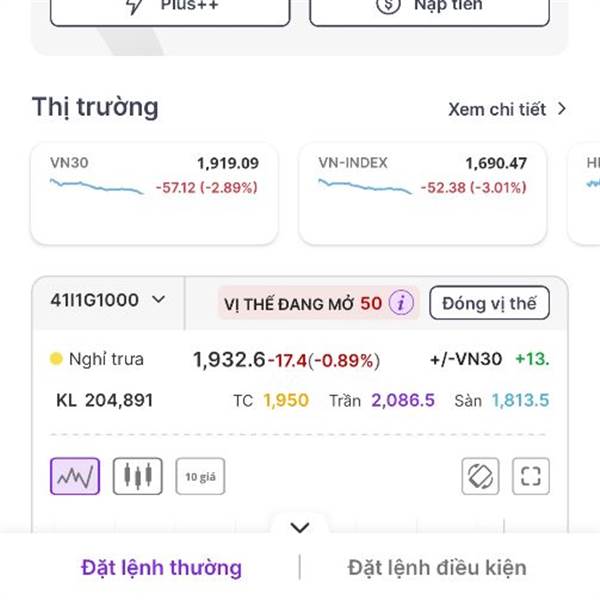Show info about Vị thế đang mở
This screenshot has height=600, width=600.
click(x=401, y=303)
